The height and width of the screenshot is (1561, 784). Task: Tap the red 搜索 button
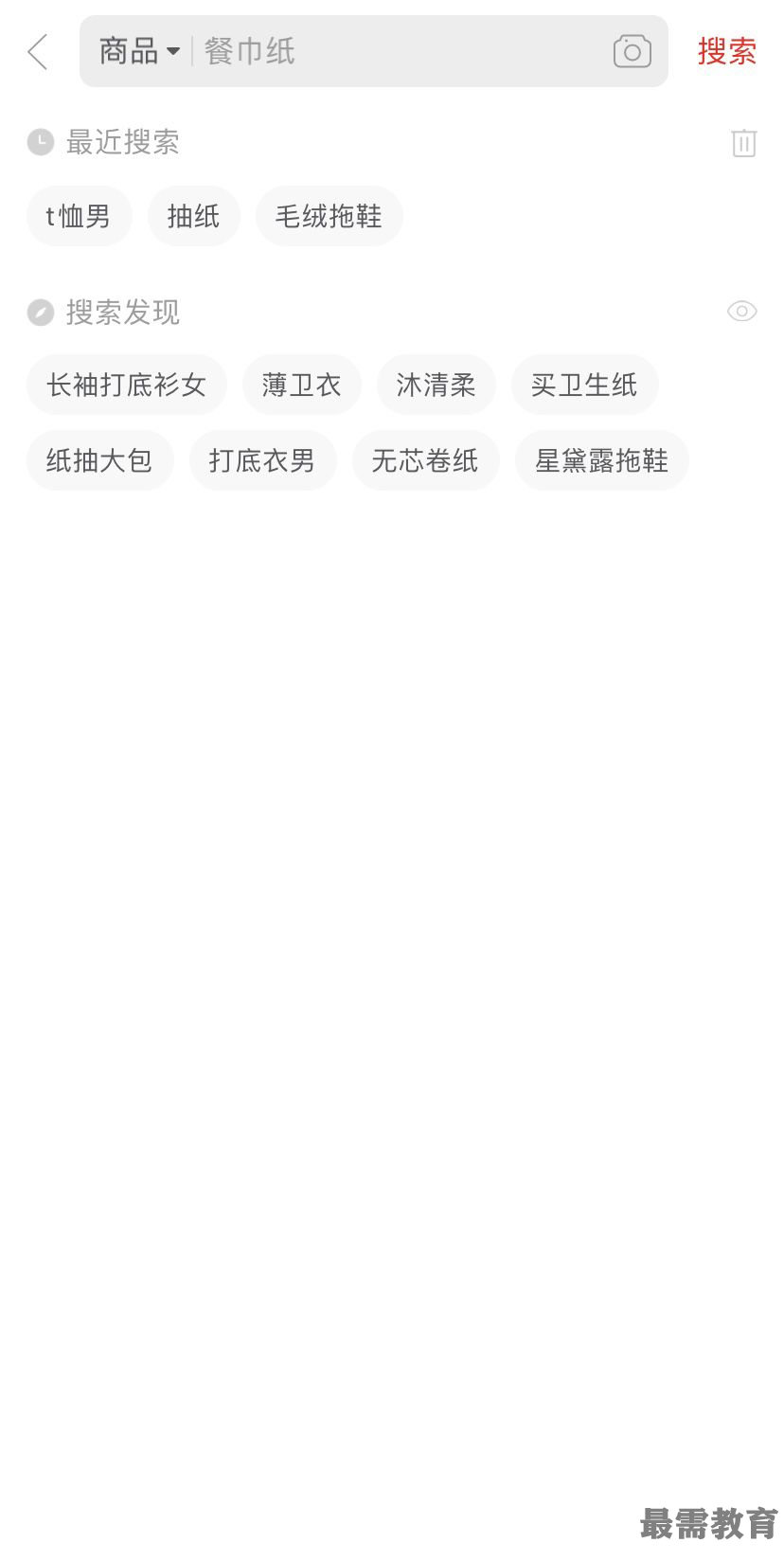[726, 51]
